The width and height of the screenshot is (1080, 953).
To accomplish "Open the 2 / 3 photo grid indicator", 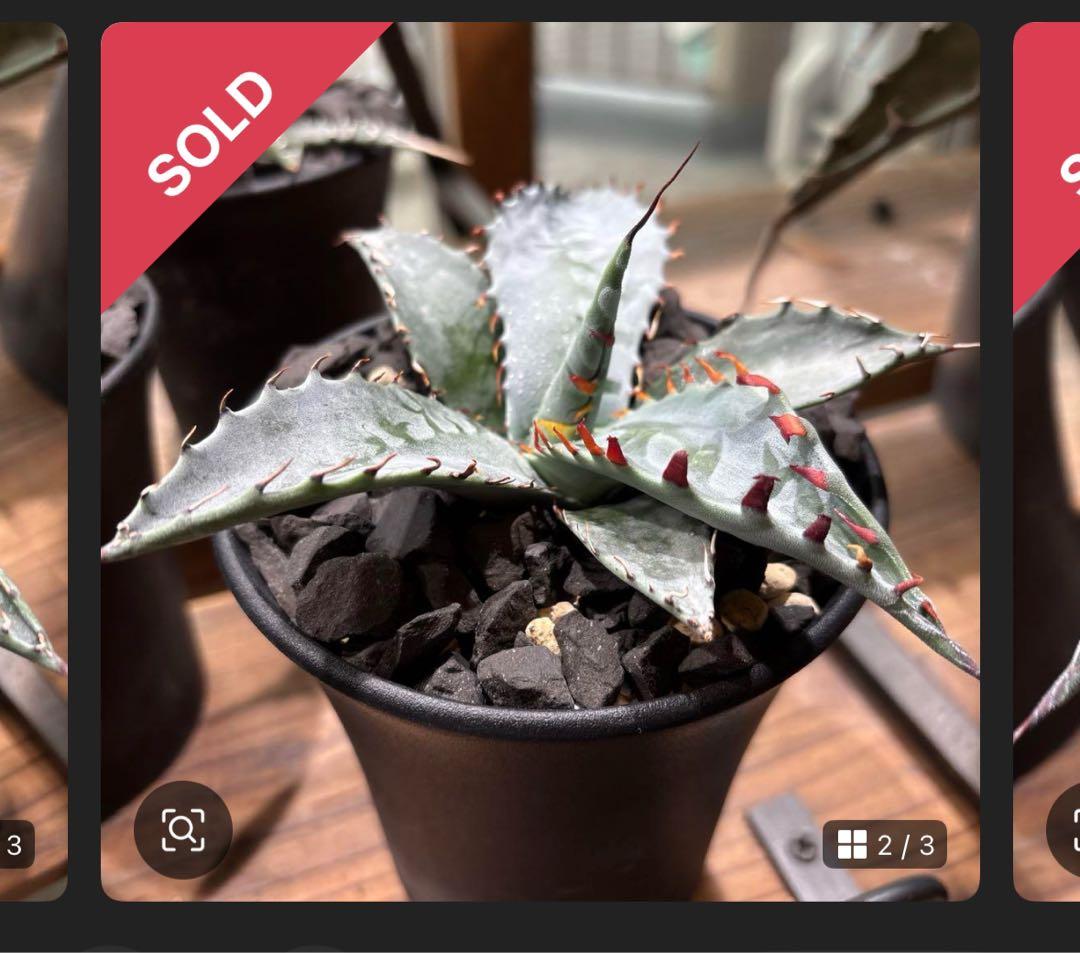I will coord(885,845).
